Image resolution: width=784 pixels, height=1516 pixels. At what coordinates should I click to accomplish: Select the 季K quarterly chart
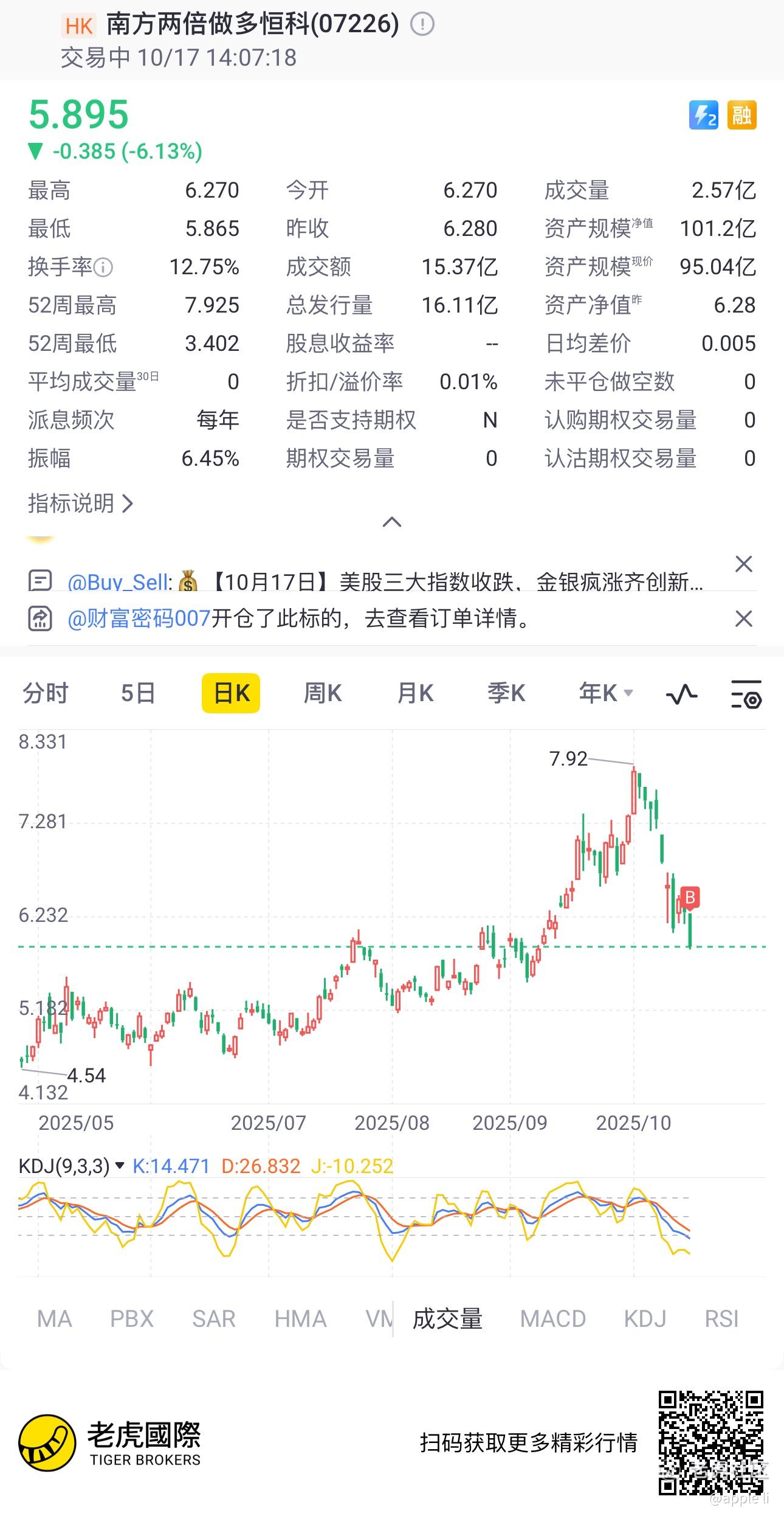(506, 693)
